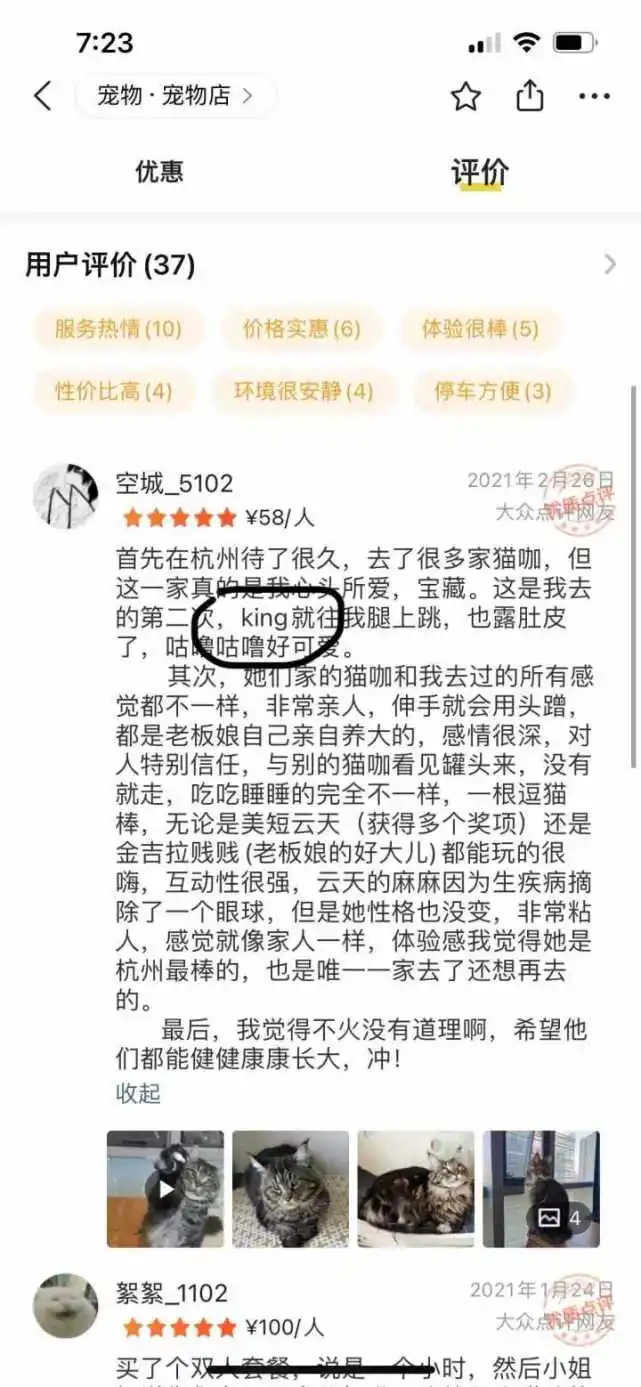
Task: Open 絮絮_1102's profile avatar
Action: point(66,1306)
